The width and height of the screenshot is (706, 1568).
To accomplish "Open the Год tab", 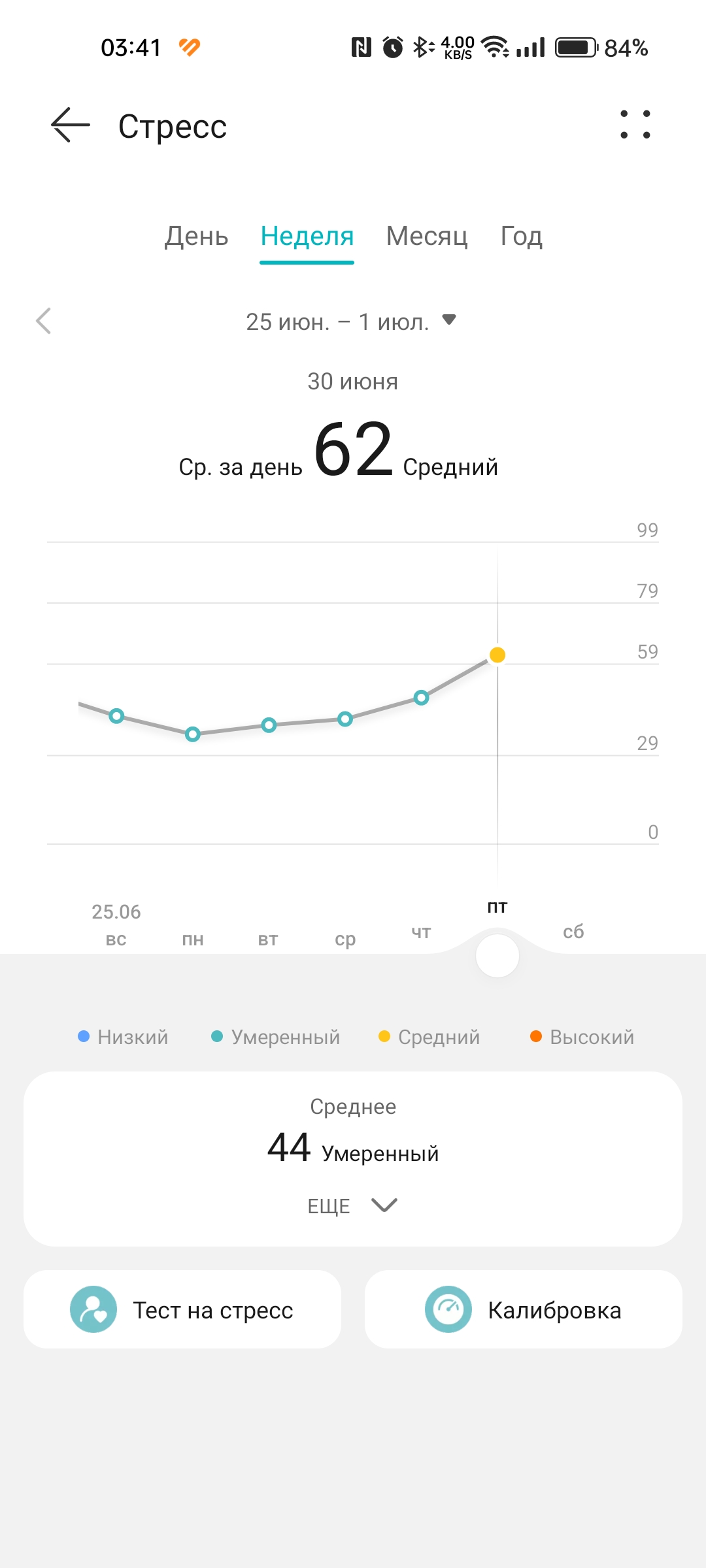I will [521, 236].
